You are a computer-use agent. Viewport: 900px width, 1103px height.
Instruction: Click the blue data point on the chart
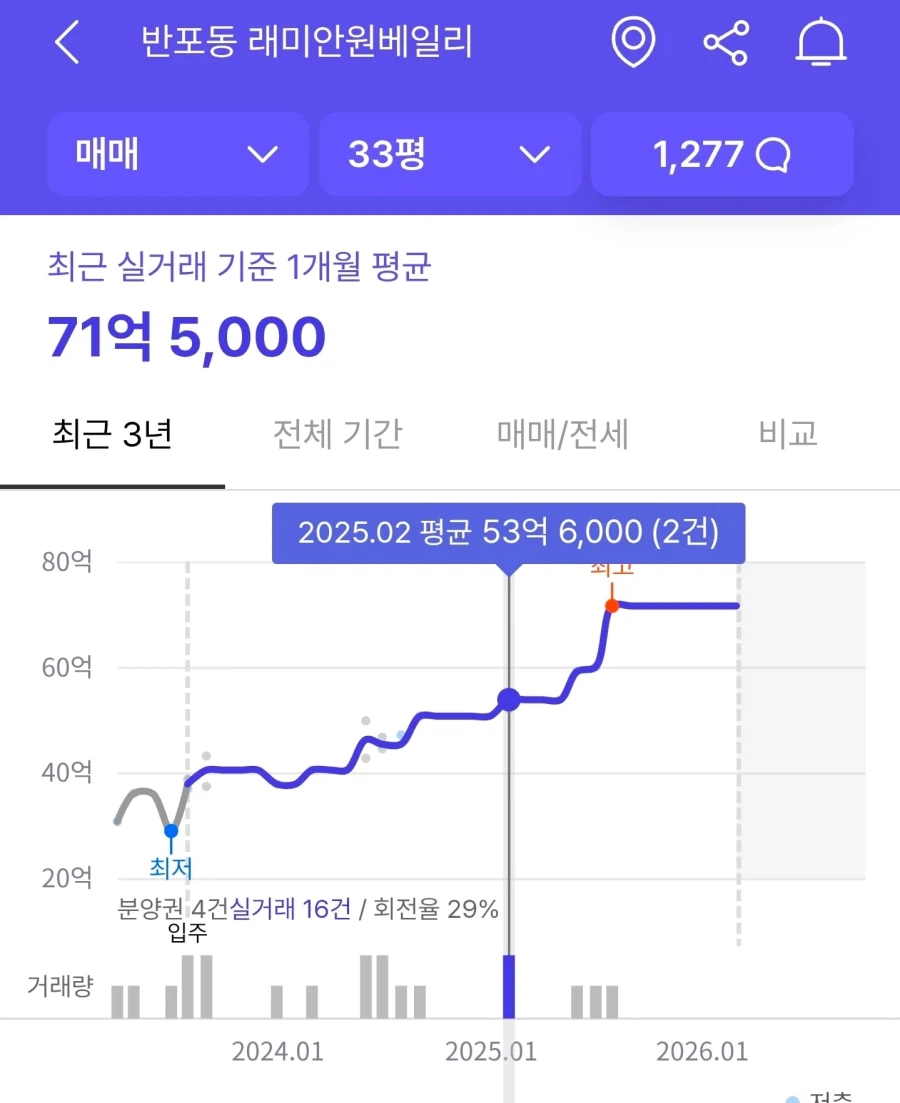click(x=510, y=700)
